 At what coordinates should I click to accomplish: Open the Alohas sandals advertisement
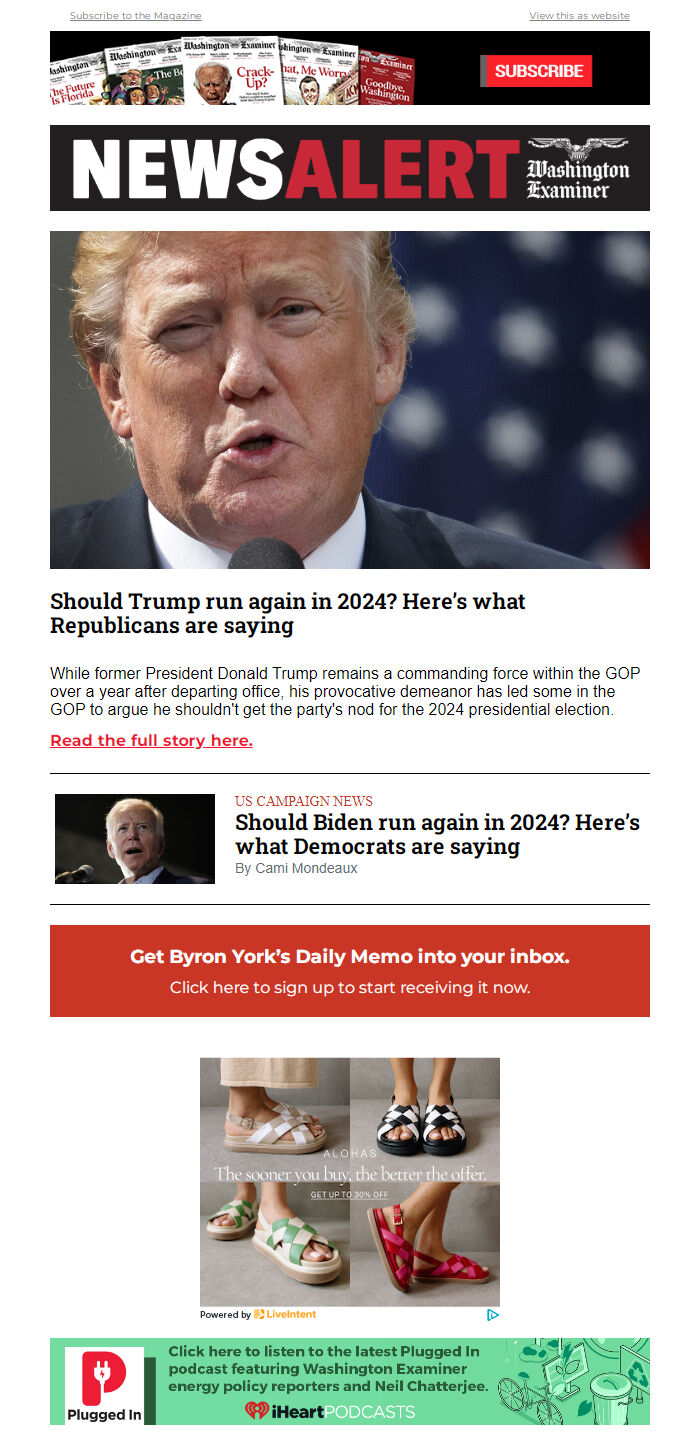350,1182
